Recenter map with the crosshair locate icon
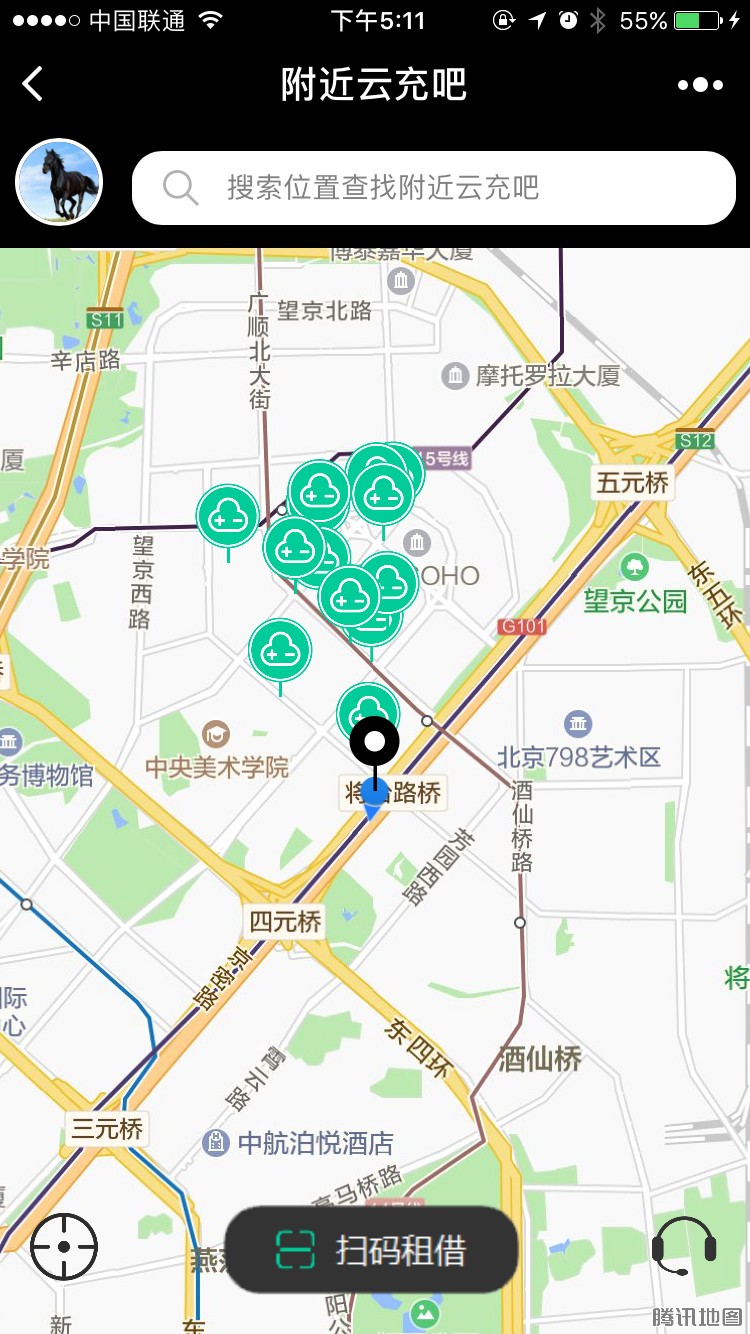The image size is (750, 1334). [x=64, y=1246]
